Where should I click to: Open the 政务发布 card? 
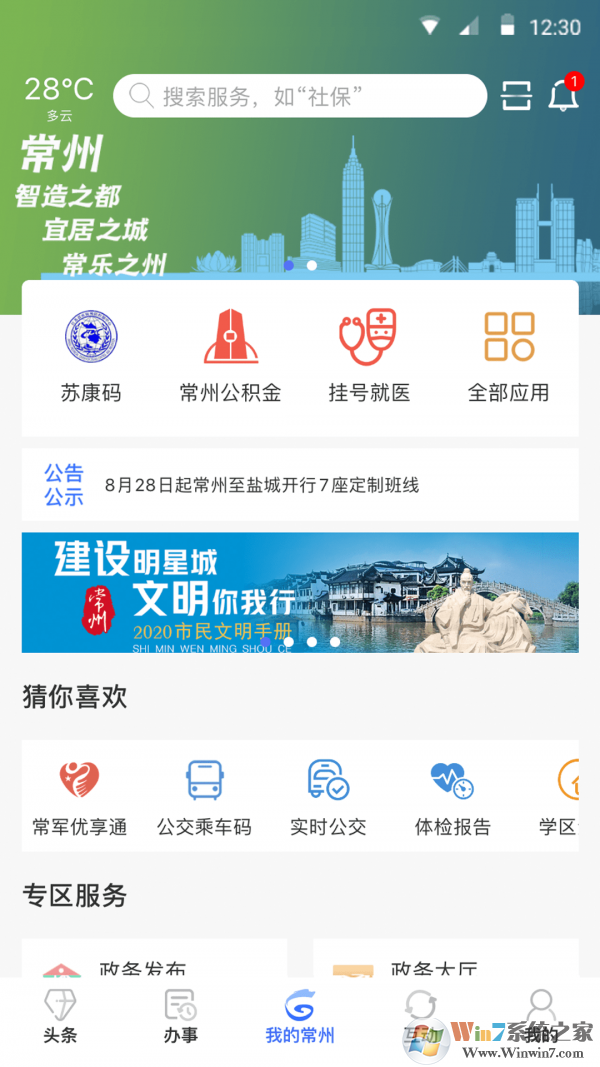click(x=154, y=963)
